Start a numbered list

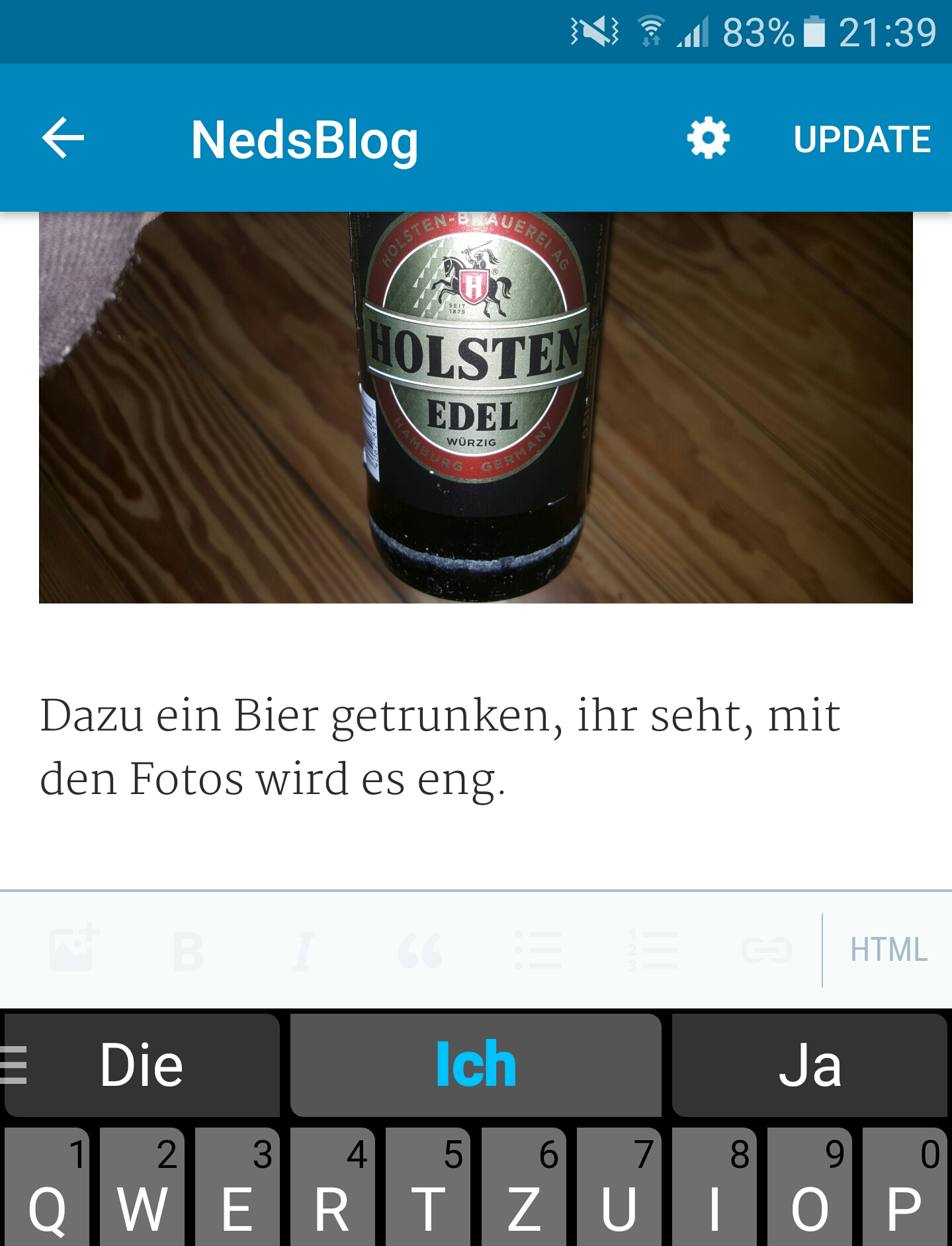[x=652, y=950]
